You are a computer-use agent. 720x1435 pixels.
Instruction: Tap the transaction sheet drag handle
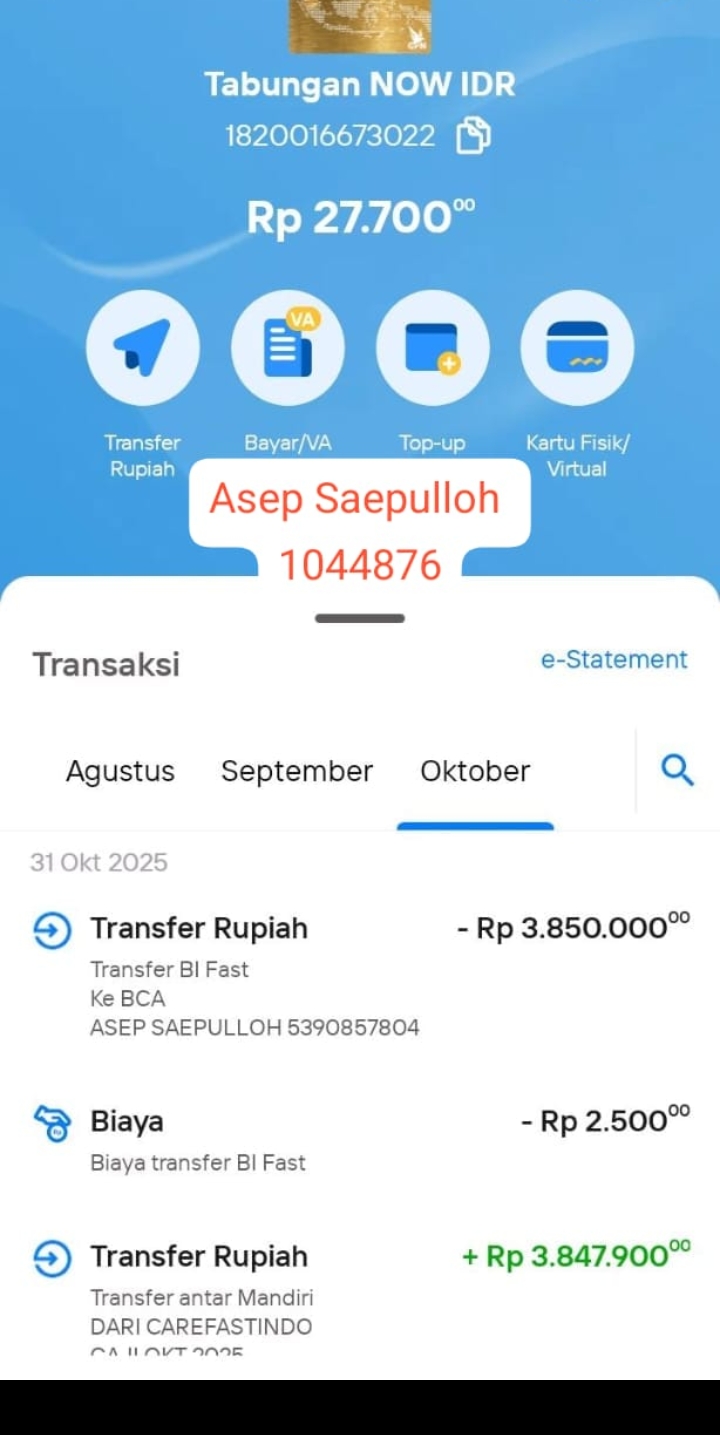360,618
